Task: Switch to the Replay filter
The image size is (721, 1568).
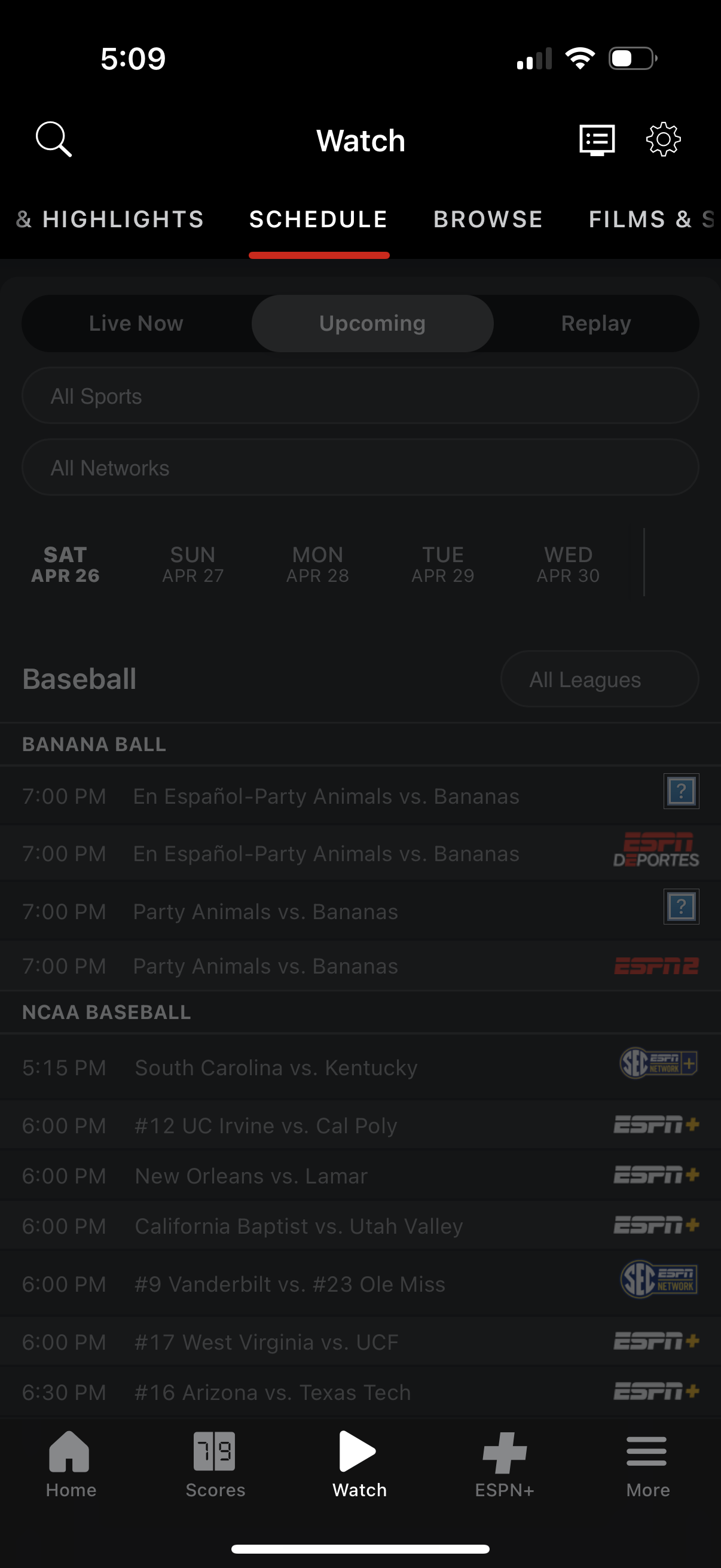Action: pyautogui.click(x=595, y=323)
